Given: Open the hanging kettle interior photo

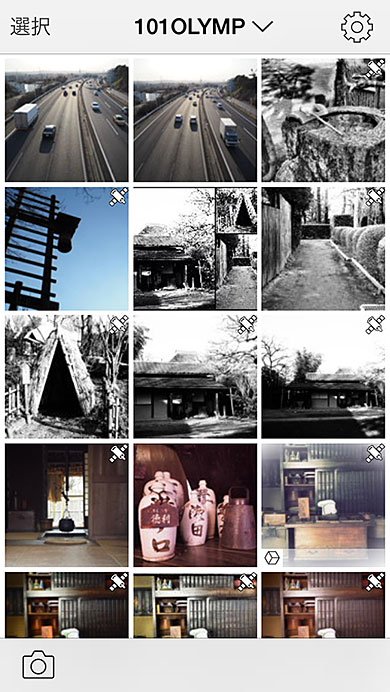Looking at the screenshot, I should [67, 505].
